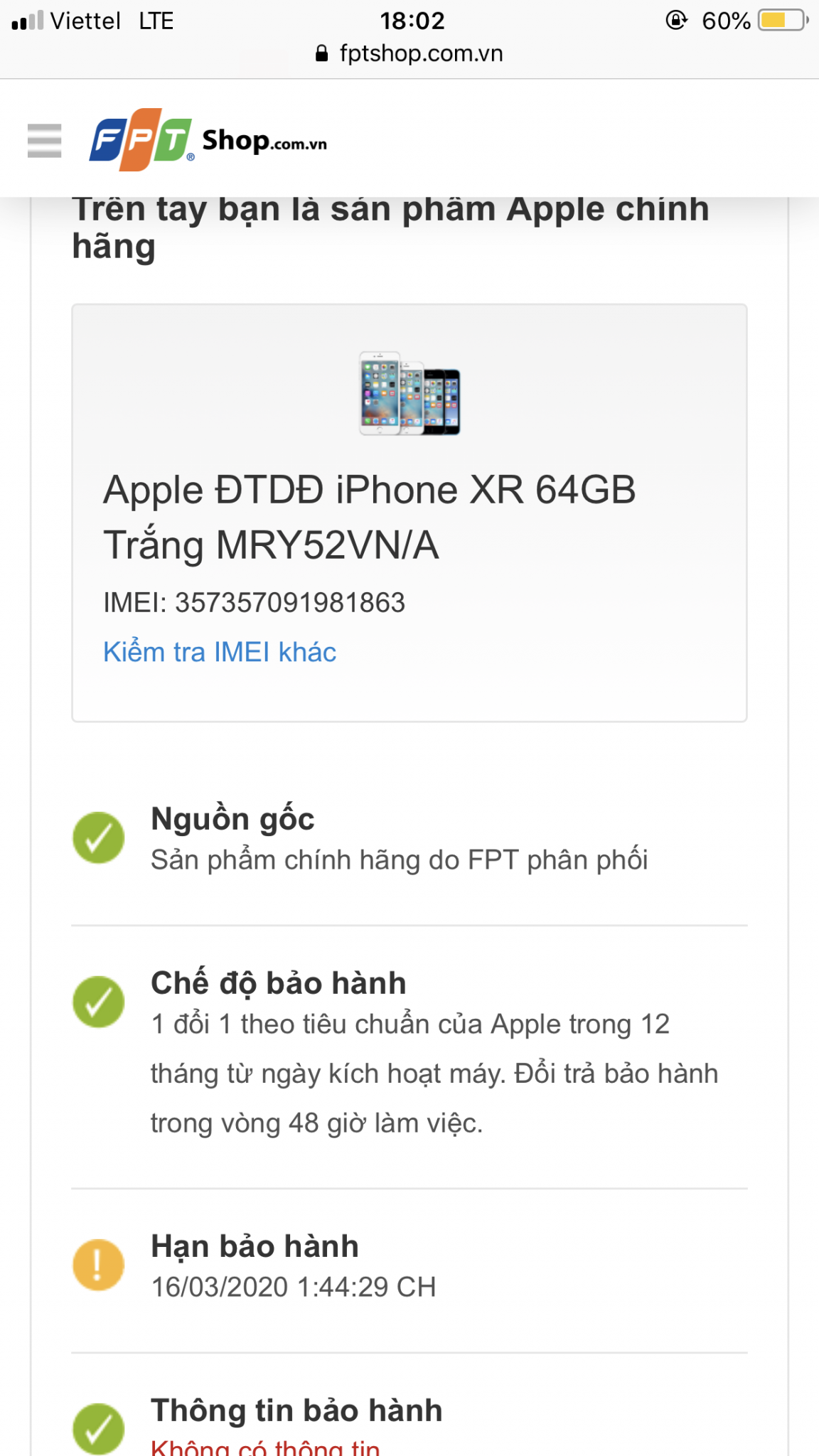Viewport: 819px width, 1456px height.
Task: Tap the fptshop.com.vn address bar
Action: click(409, 53)
